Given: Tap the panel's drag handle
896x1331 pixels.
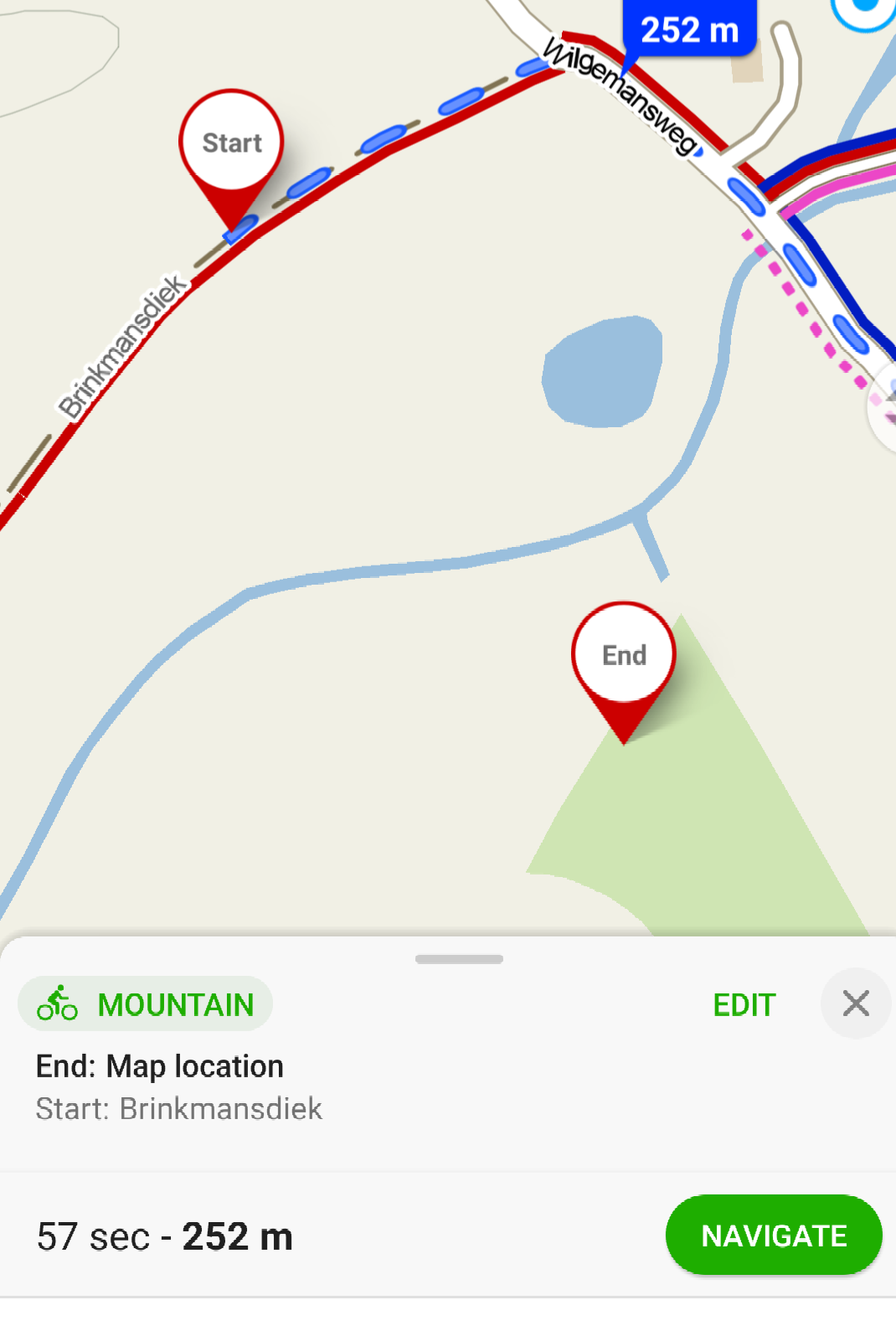Looking at the screenshot, I should [x=459, y=959].
